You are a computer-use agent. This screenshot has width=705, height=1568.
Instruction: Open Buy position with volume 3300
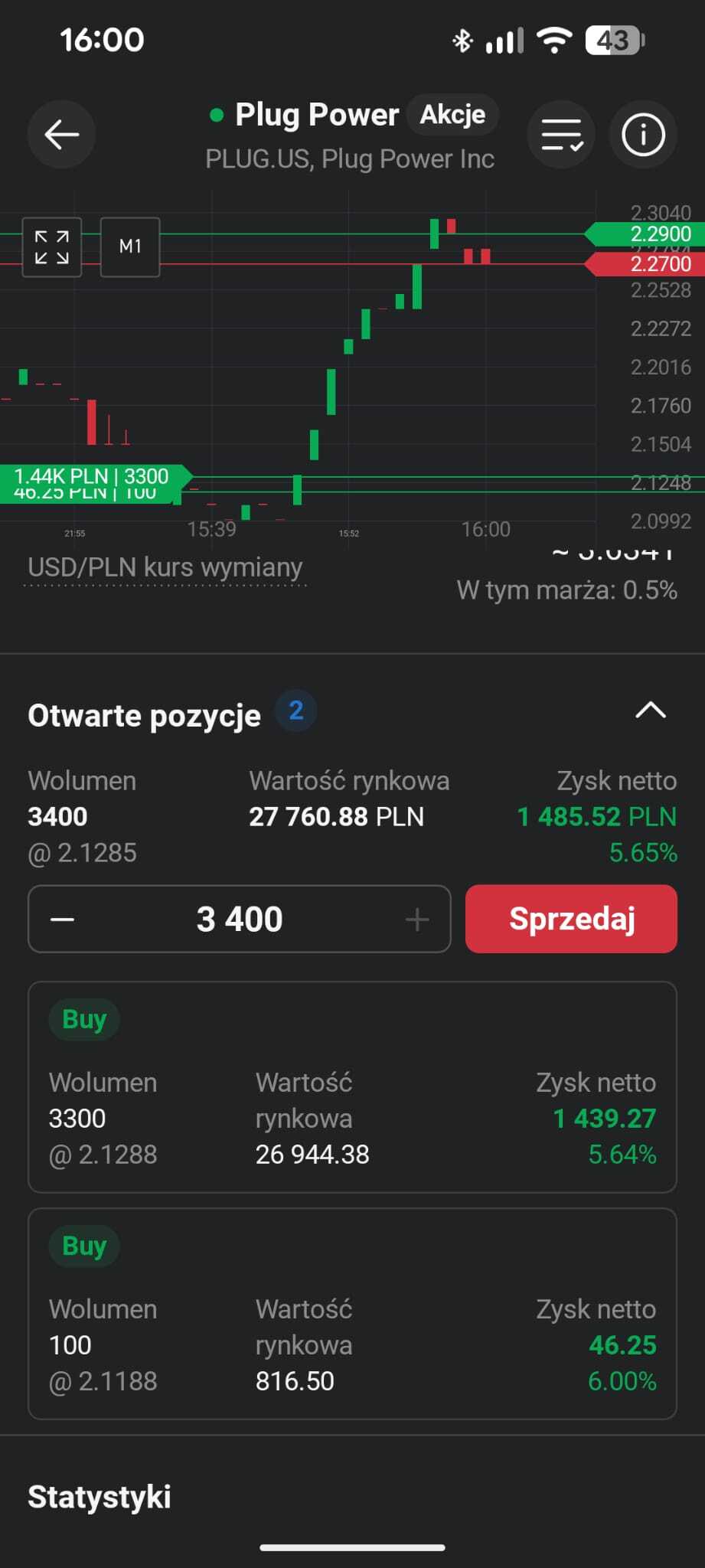click(x=352, y=1087)
